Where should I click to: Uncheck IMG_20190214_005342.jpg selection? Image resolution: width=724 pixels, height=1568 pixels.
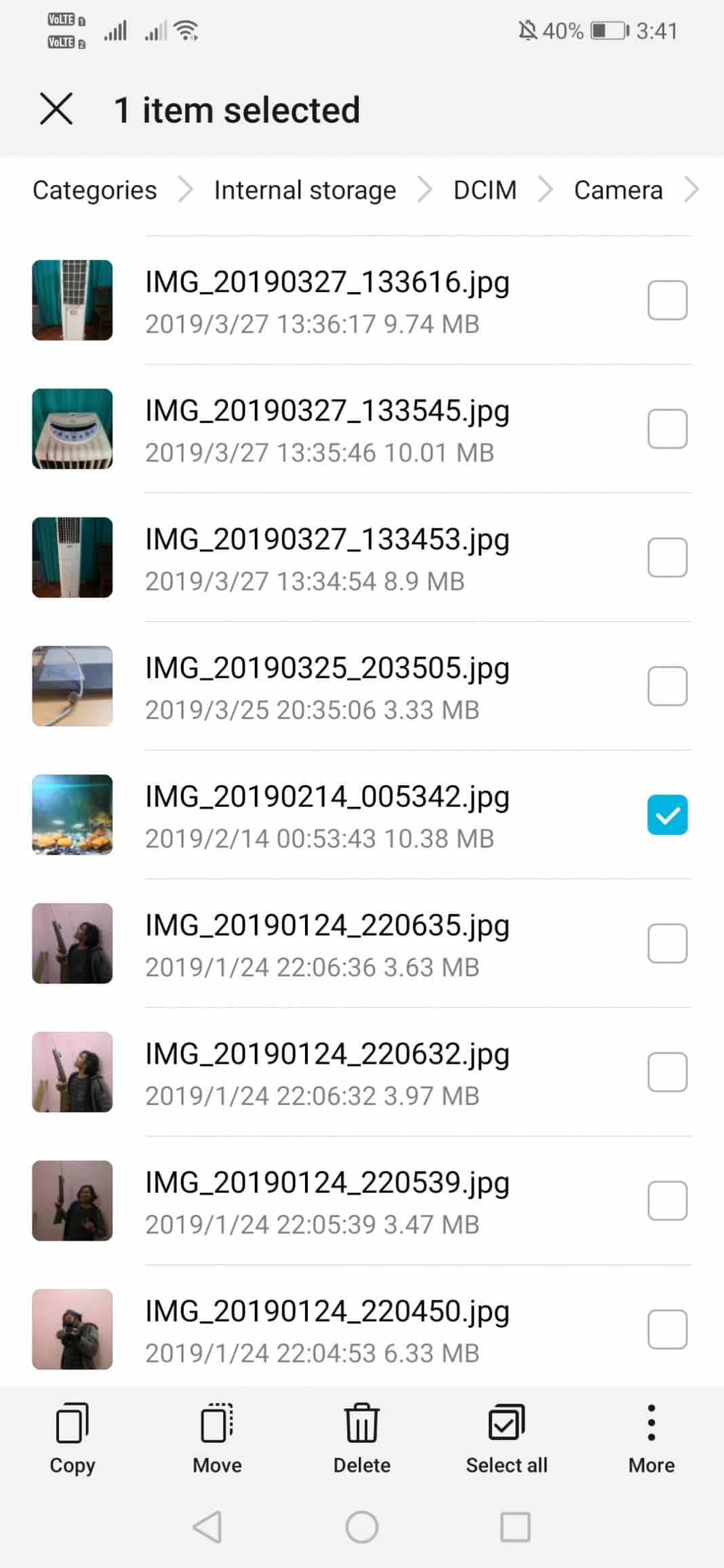click(666, 815)
